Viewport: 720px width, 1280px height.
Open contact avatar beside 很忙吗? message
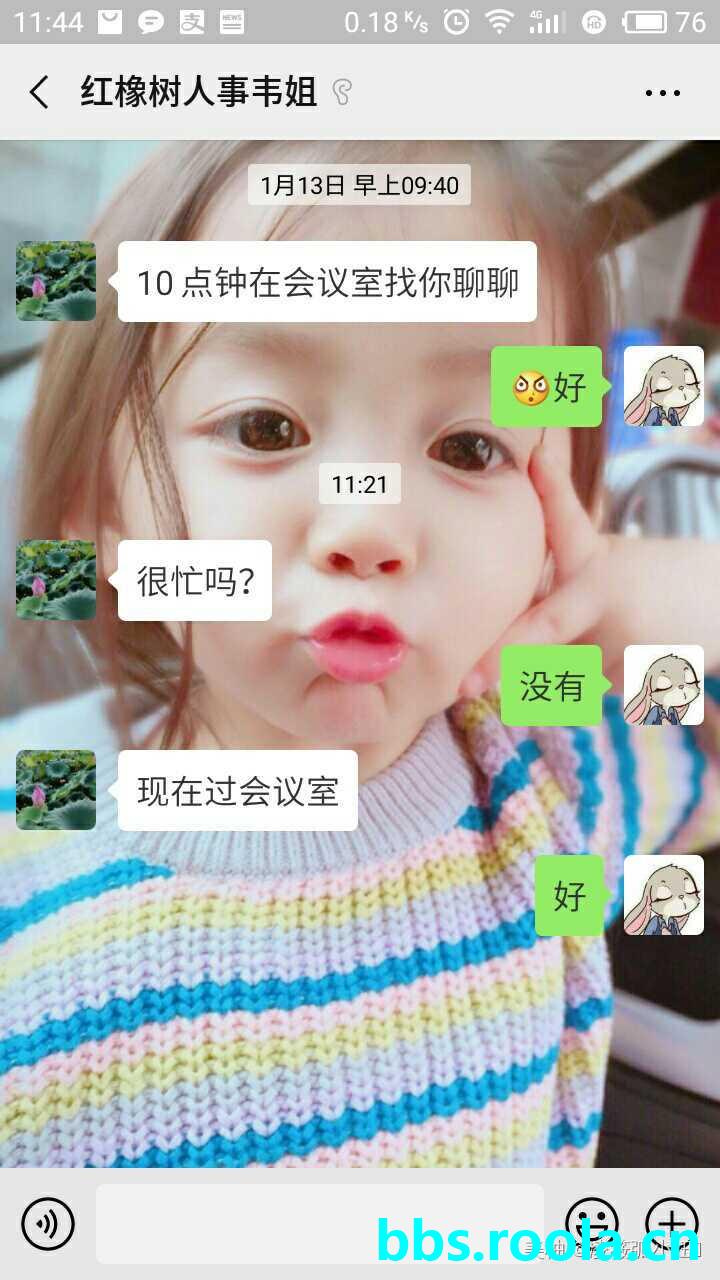56,580
